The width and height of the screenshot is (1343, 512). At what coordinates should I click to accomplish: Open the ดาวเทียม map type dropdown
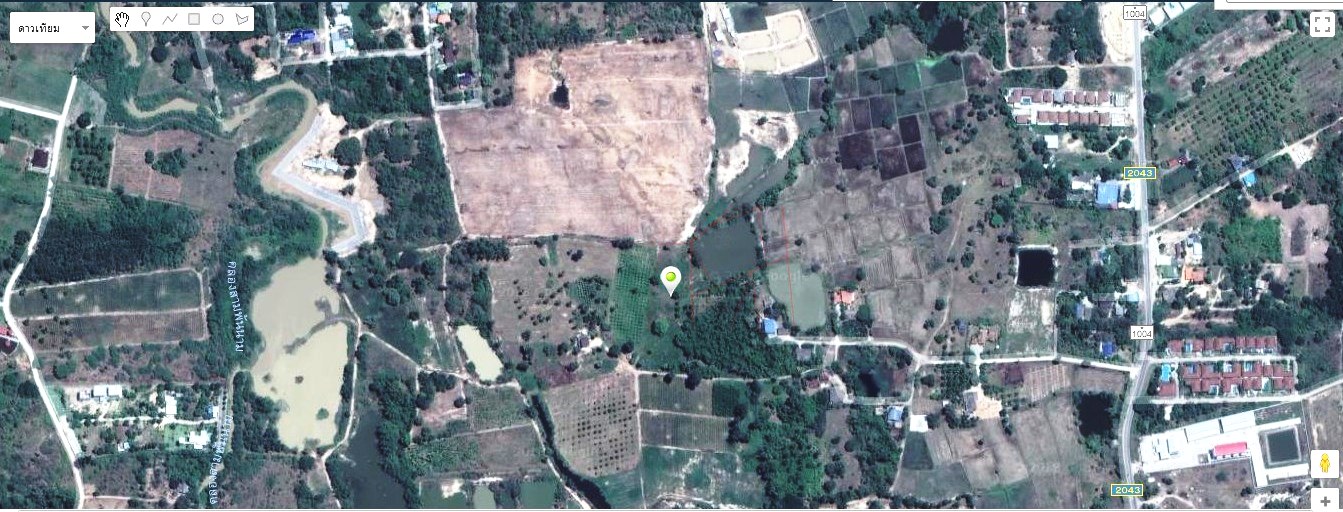[52, 28]
